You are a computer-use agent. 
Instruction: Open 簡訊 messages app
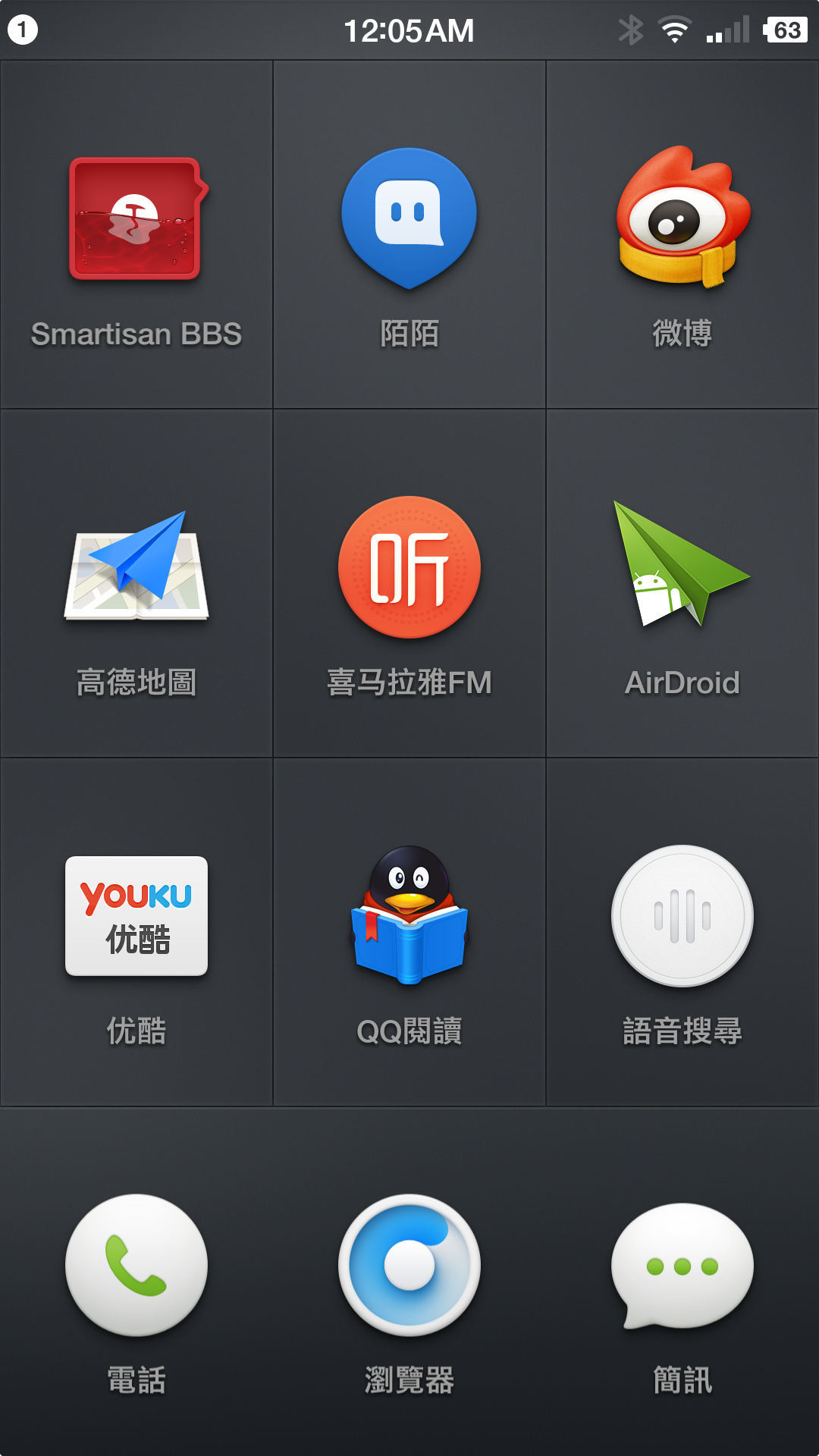pos(682,1265)
